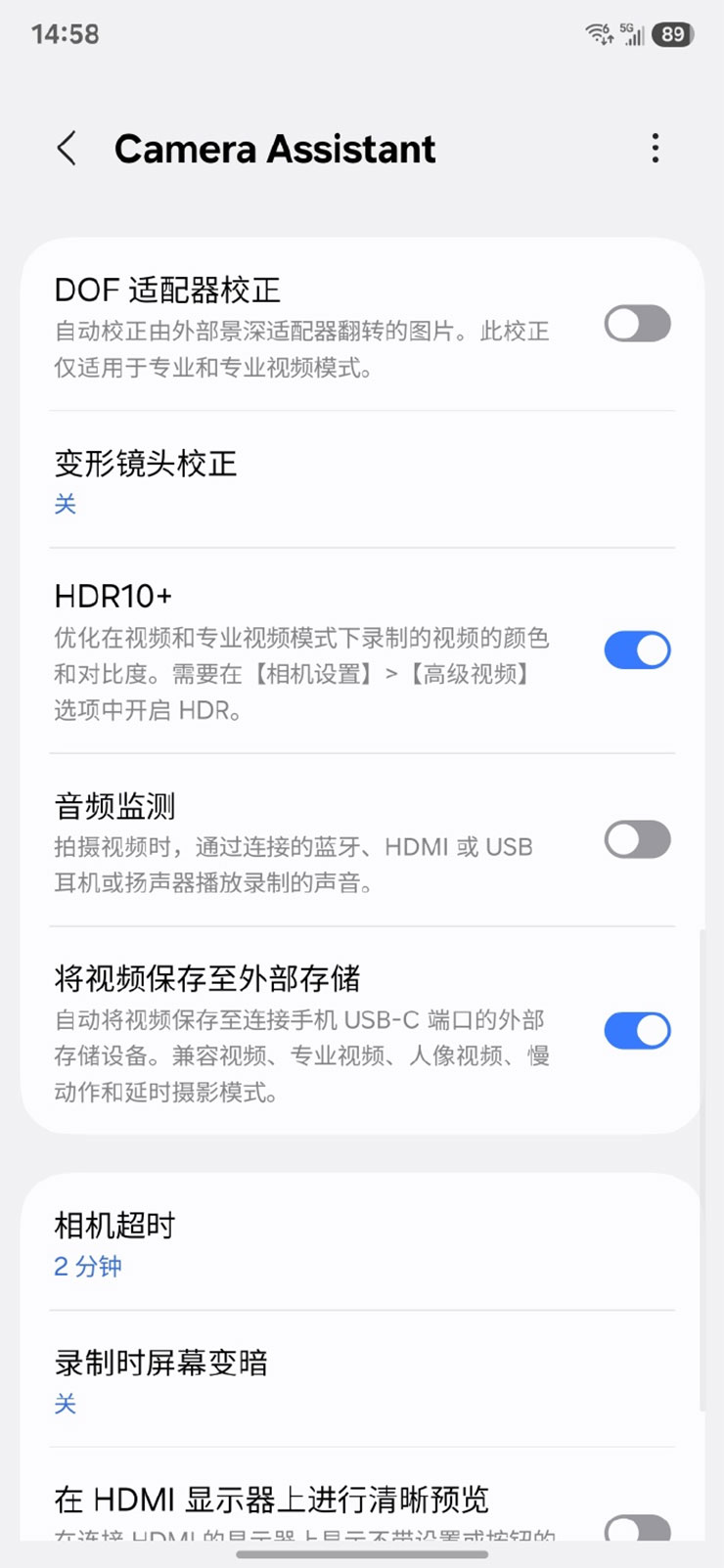Tap the Wi-Fi status icon
This screenshot has height=1568, width=724.
coord(597,32)
